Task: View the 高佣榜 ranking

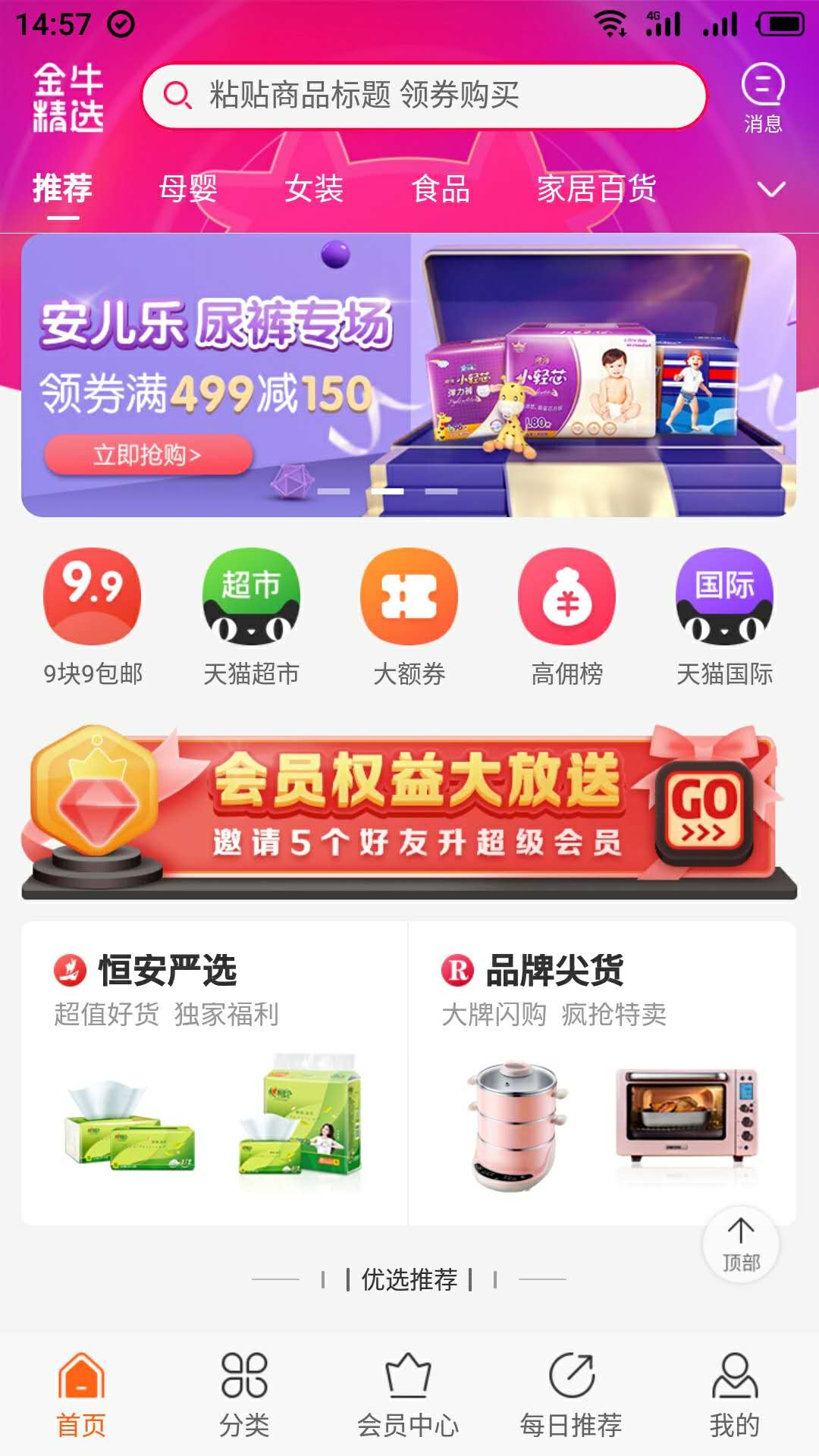Action: click(566, 617)
